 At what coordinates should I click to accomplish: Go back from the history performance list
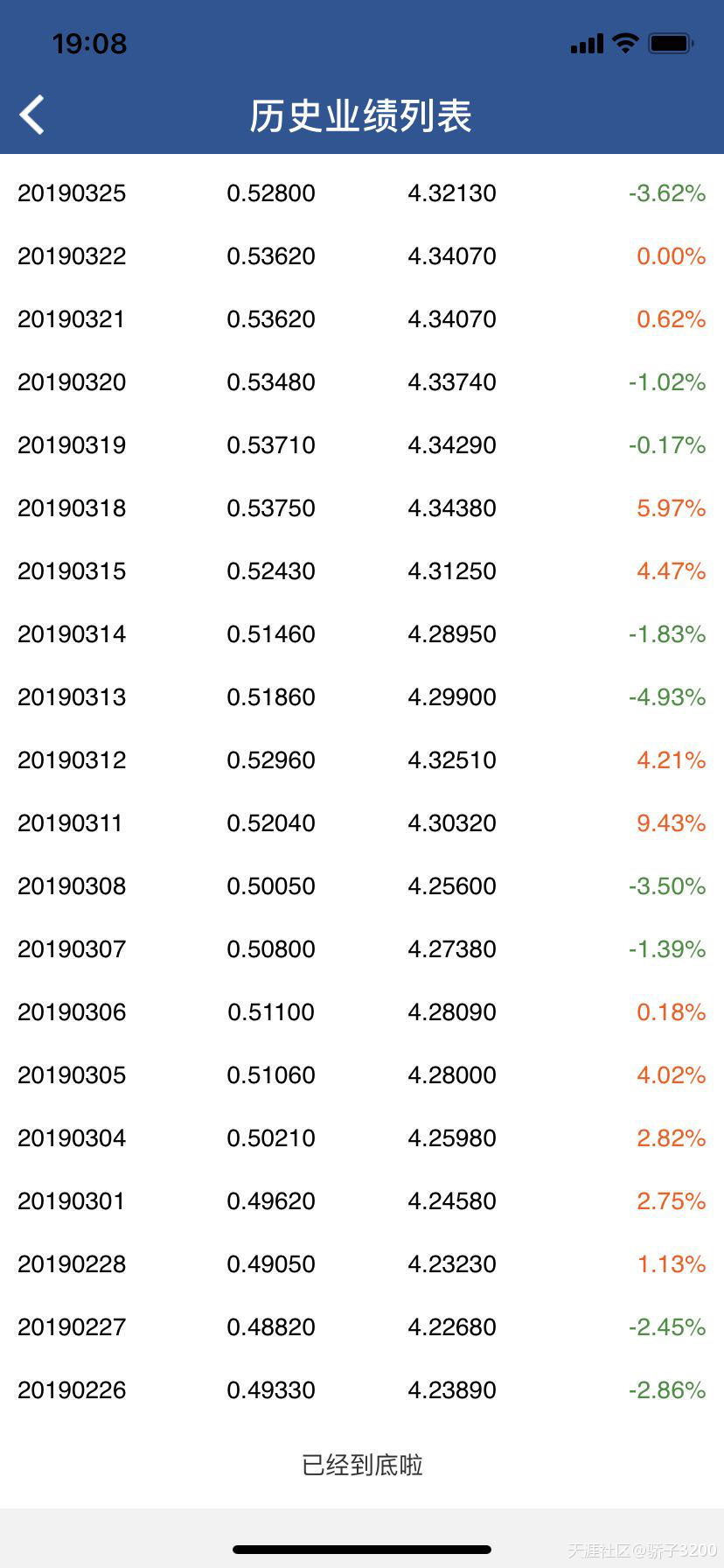(32, 115)
